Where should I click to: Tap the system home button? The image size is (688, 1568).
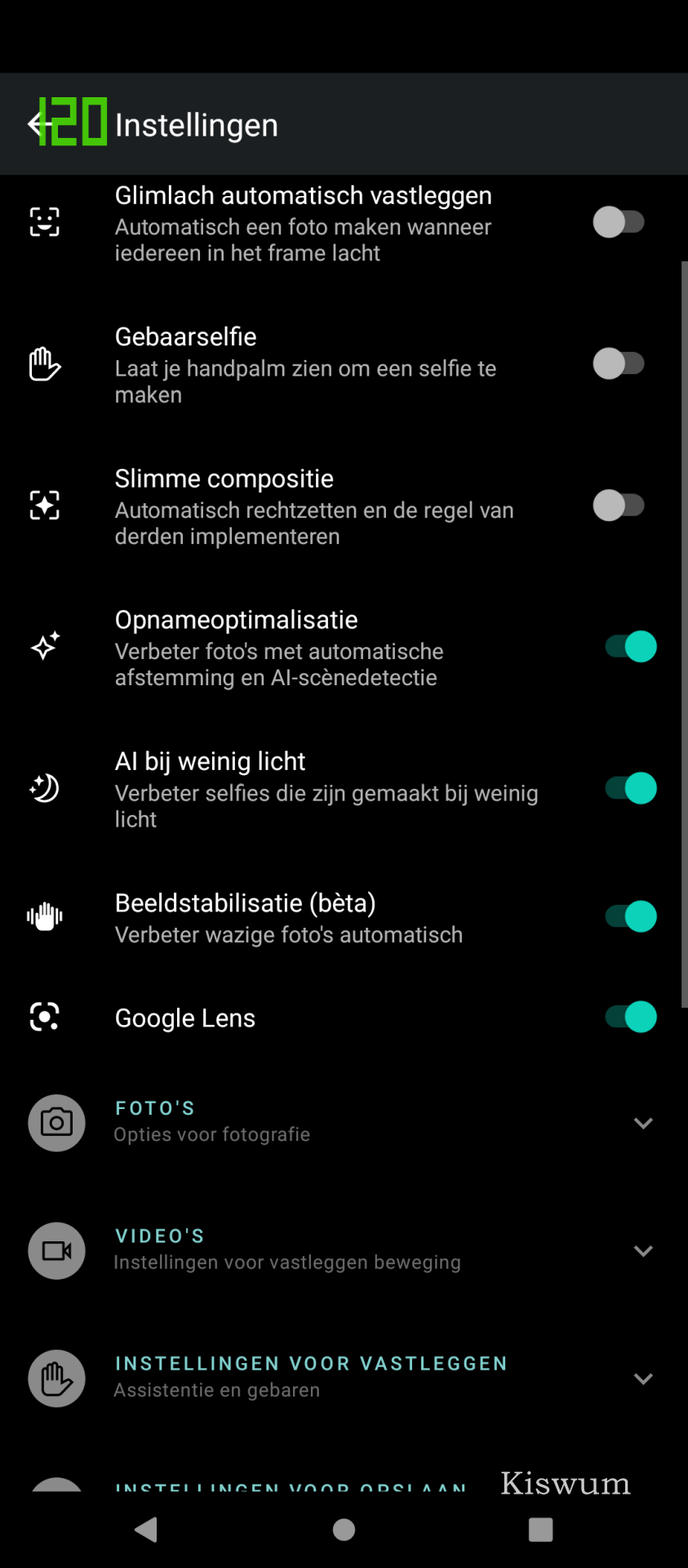click(344, 1530)
